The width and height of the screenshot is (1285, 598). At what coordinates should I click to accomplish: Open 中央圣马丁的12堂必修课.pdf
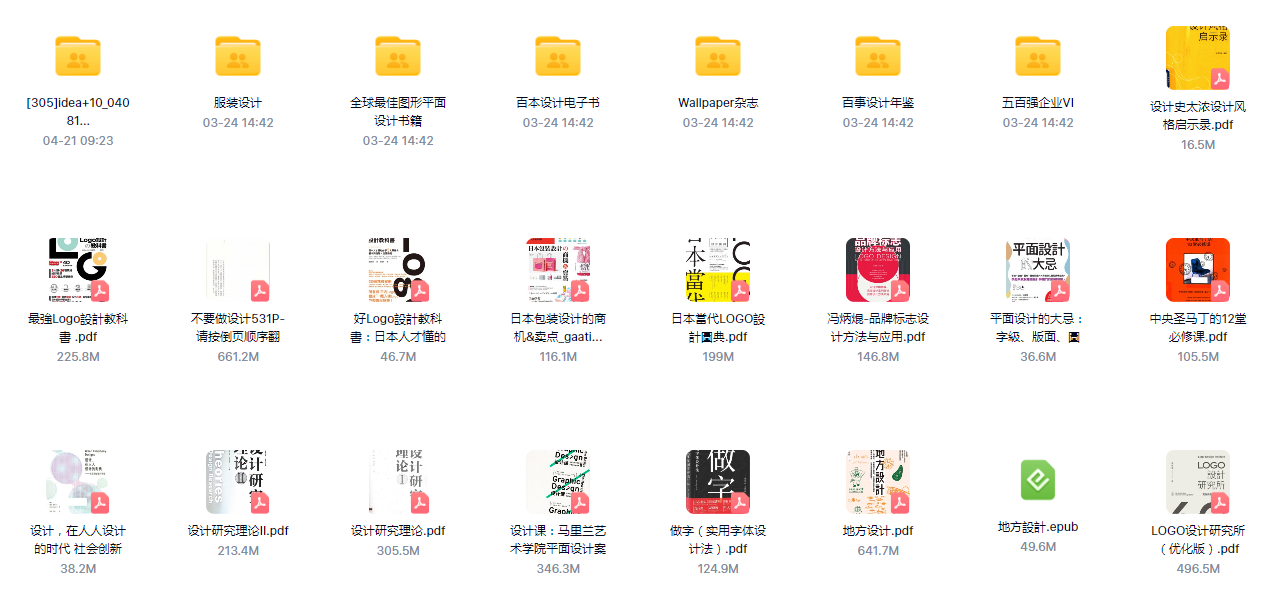(x=1198, y=270)
